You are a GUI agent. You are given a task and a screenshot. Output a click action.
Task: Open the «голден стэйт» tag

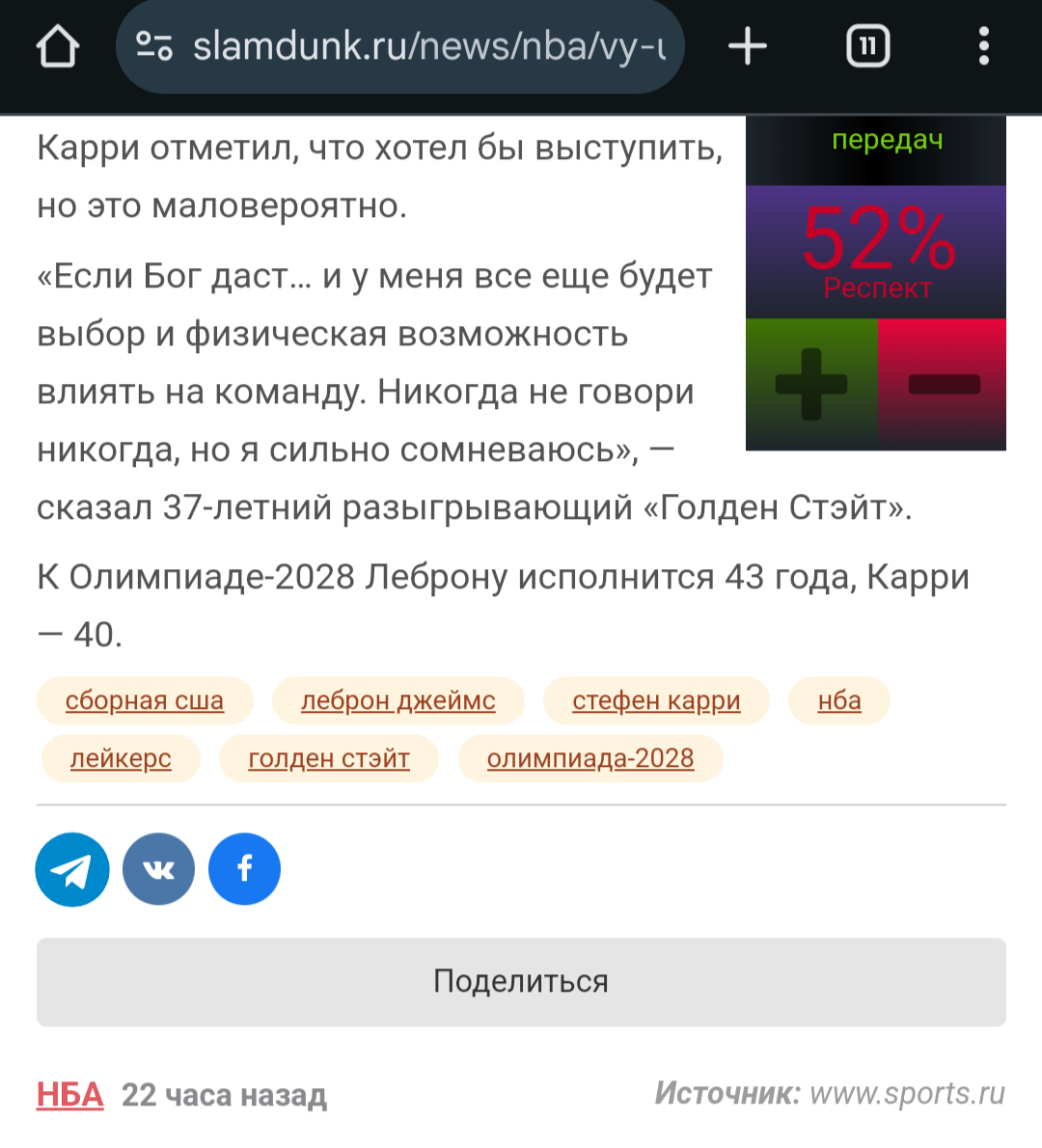tap(329, 758)
